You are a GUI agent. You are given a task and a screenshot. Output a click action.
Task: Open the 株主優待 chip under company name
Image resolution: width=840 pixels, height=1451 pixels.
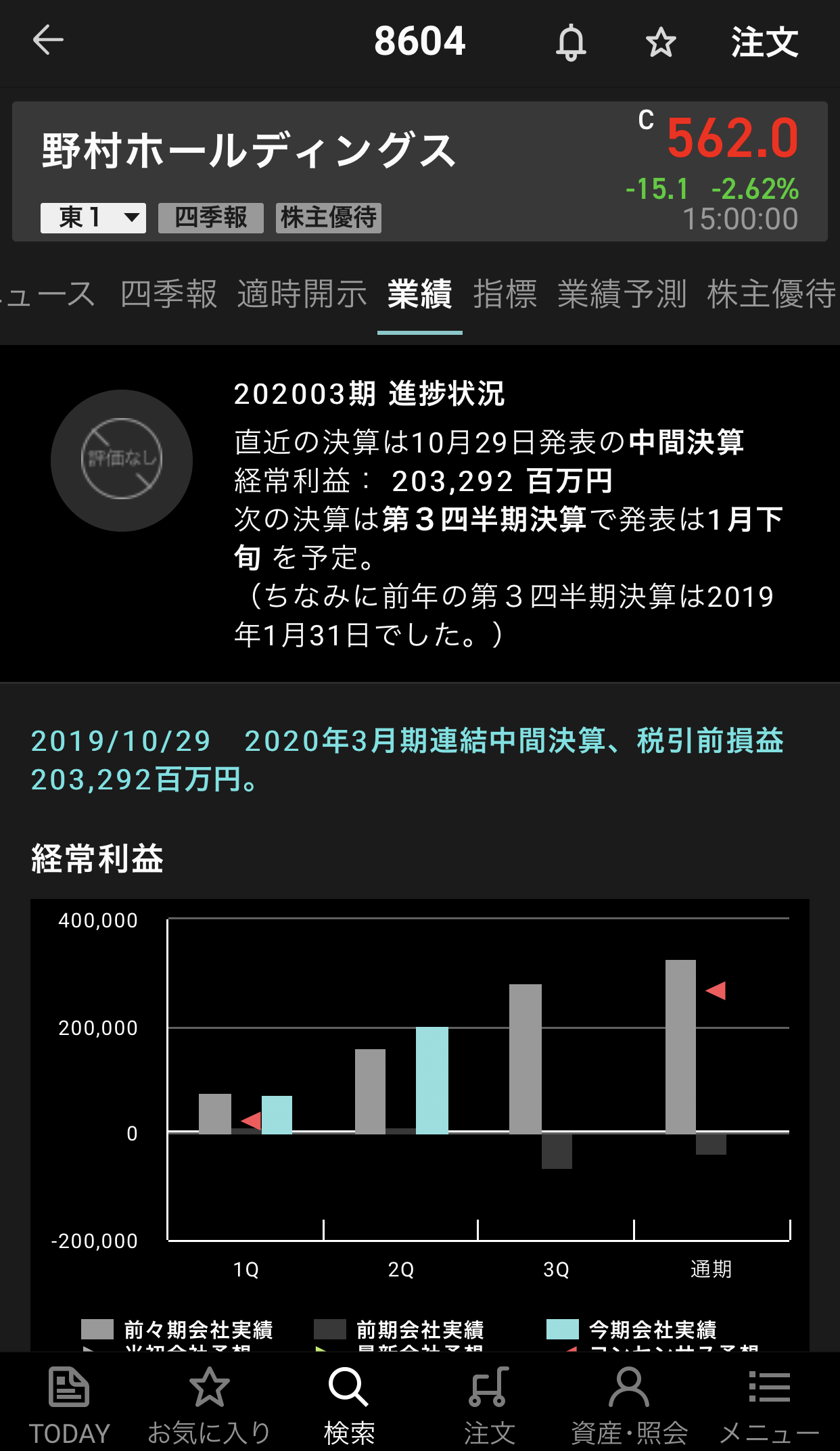tap(329, 218)
